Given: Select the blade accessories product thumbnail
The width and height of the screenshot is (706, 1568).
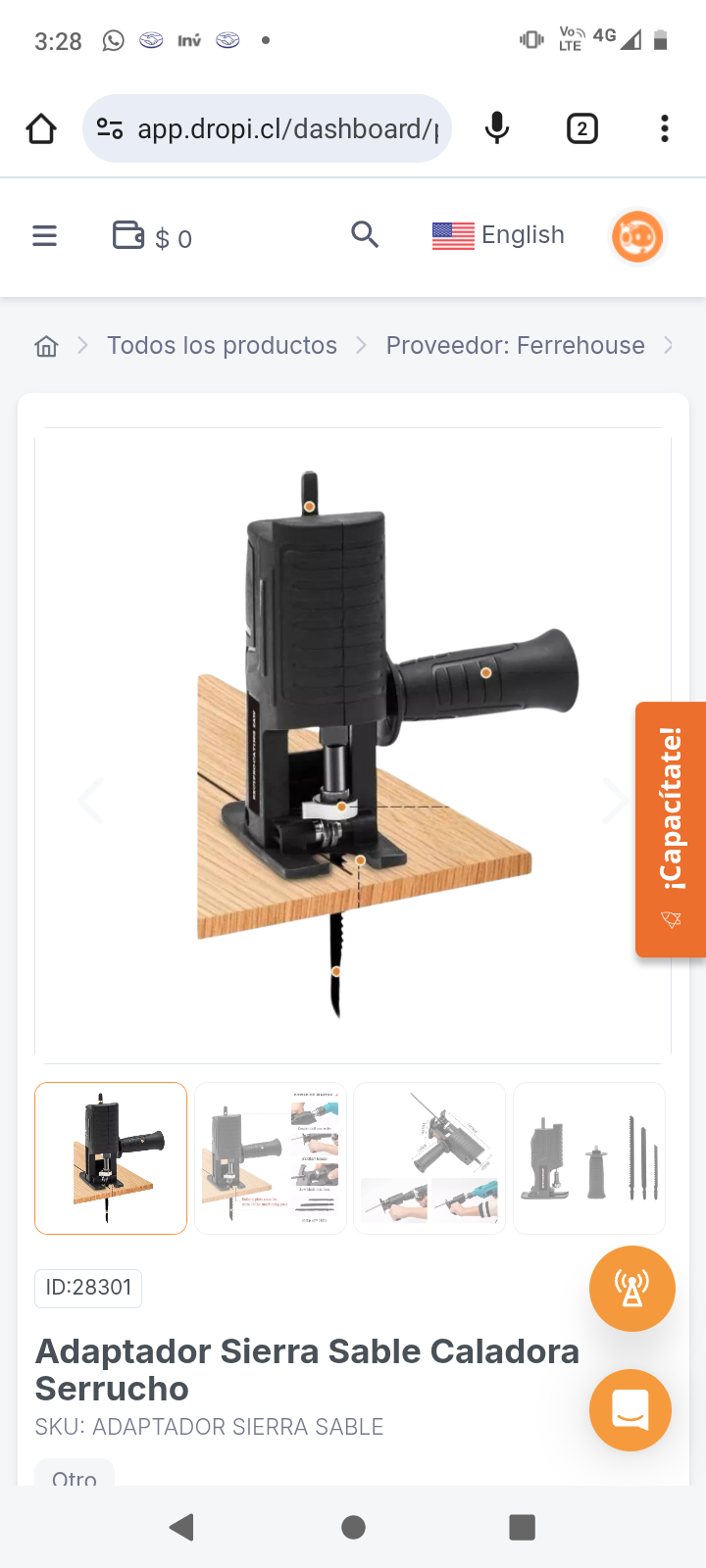Looking at the screenshot, I should pyautogui.click(x=588, y=1157).
